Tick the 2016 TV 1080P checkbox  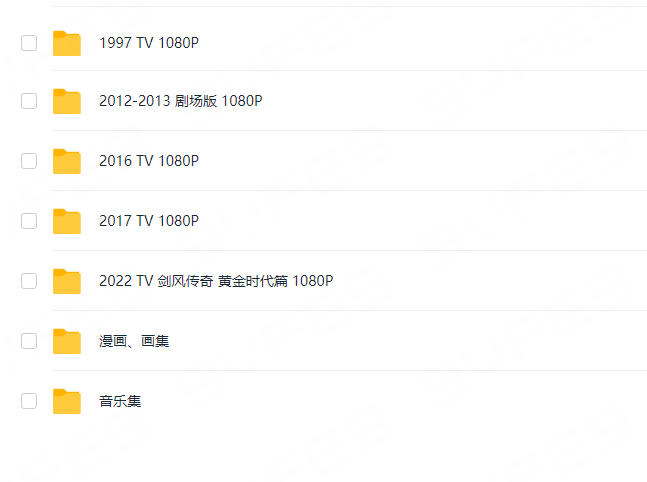coord(29,161)
